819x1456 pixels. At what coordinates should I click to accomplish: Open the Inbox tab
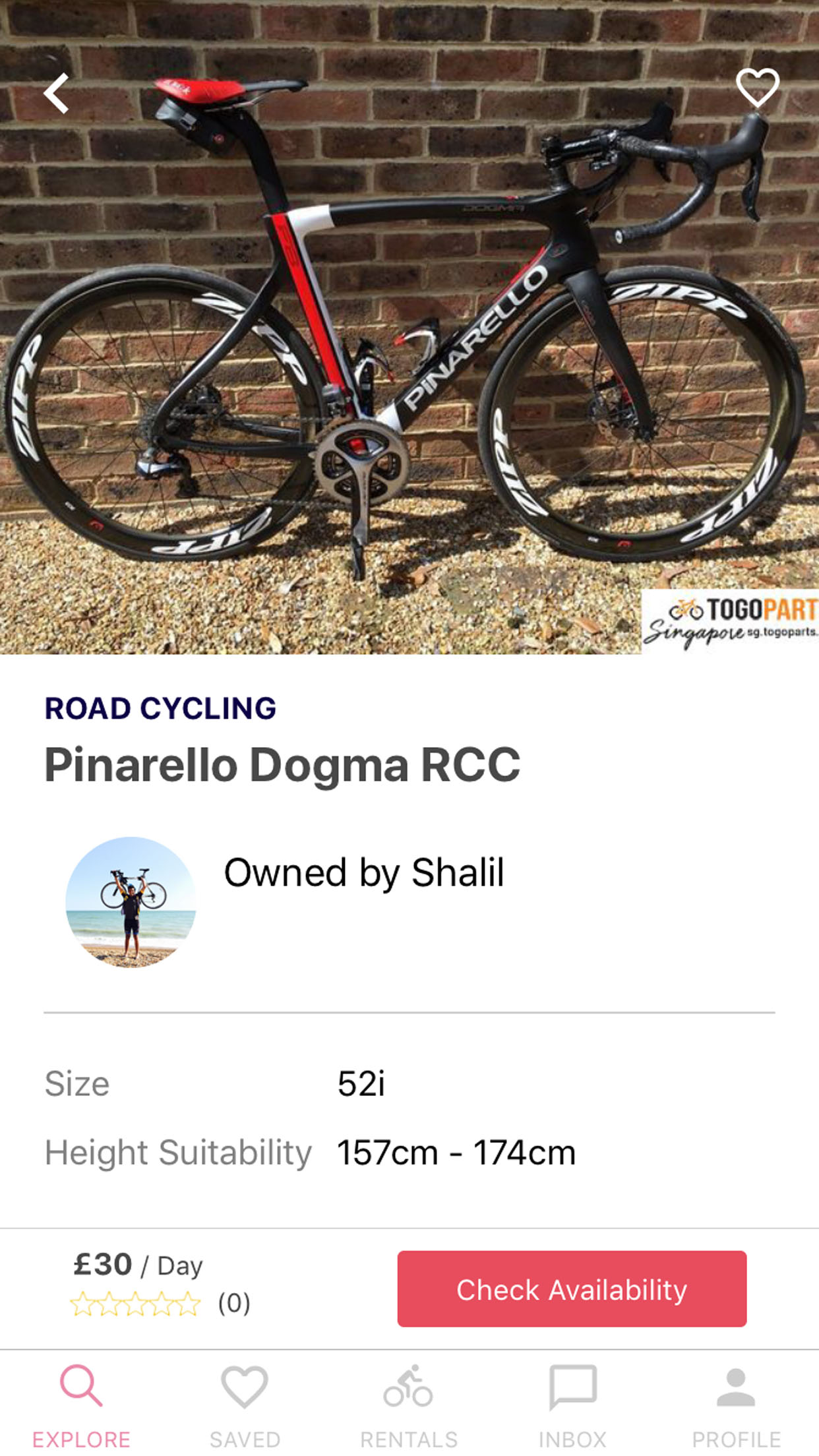(572, 1405)
